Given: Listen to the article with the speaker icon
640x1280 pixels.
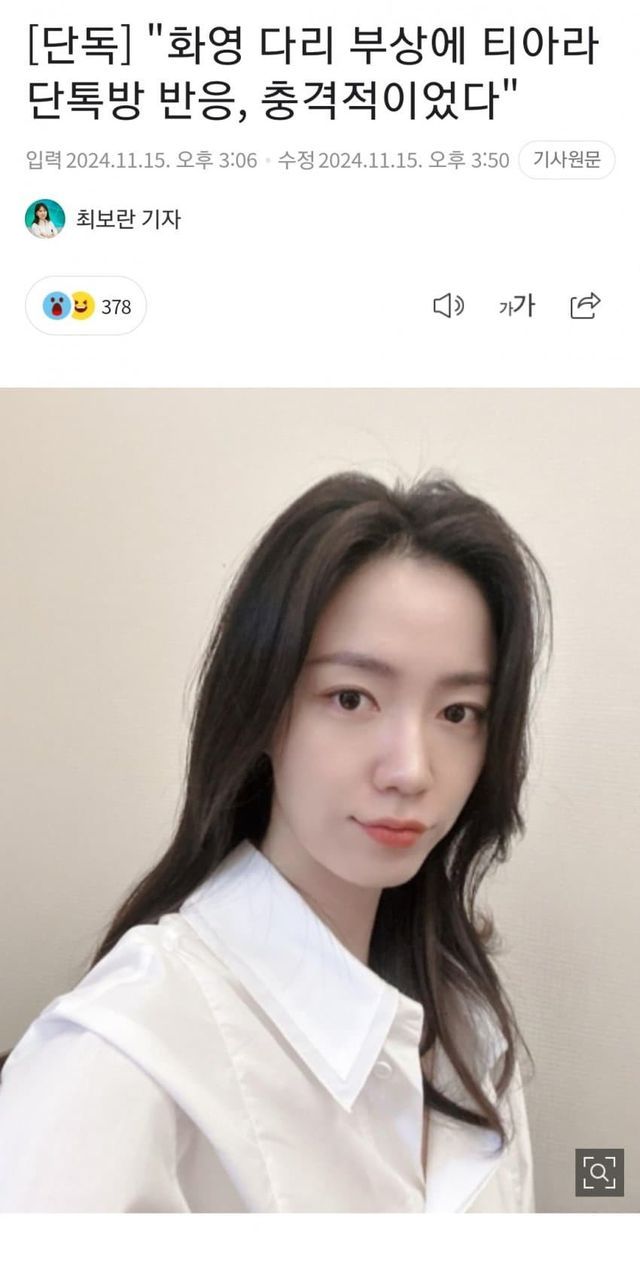Looking at the screenshot, I should (447, 306).
